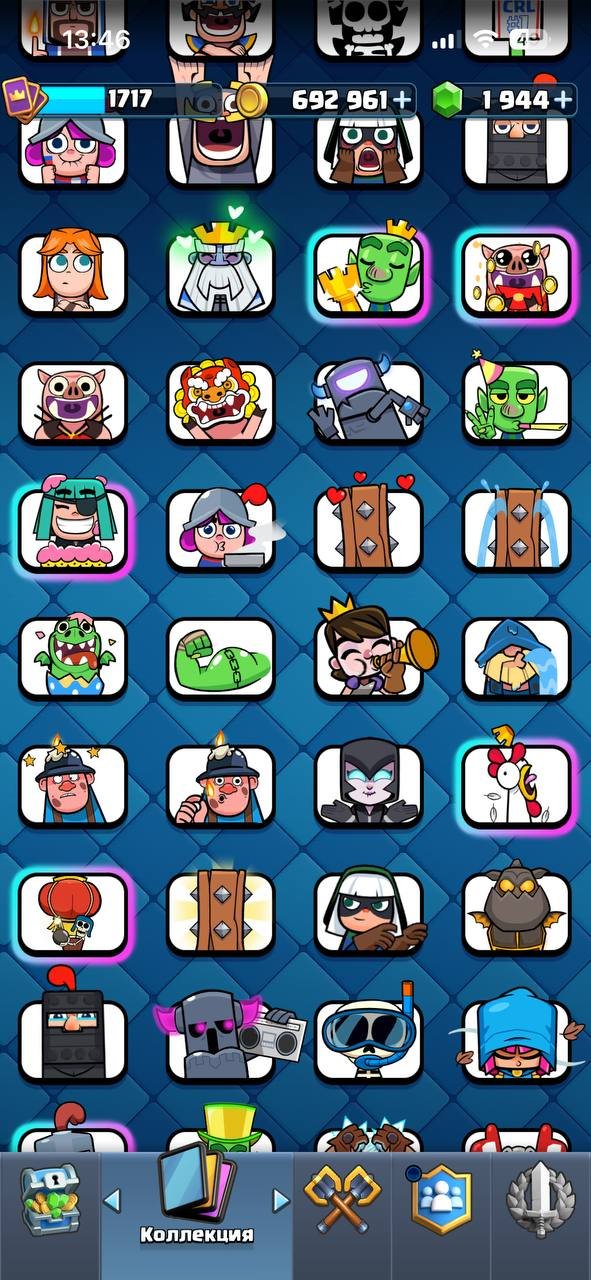This screenshot has width=591, height=1280.
Task: Select the skeleton with snorkel mask emote
Action: coord(368,1035)
